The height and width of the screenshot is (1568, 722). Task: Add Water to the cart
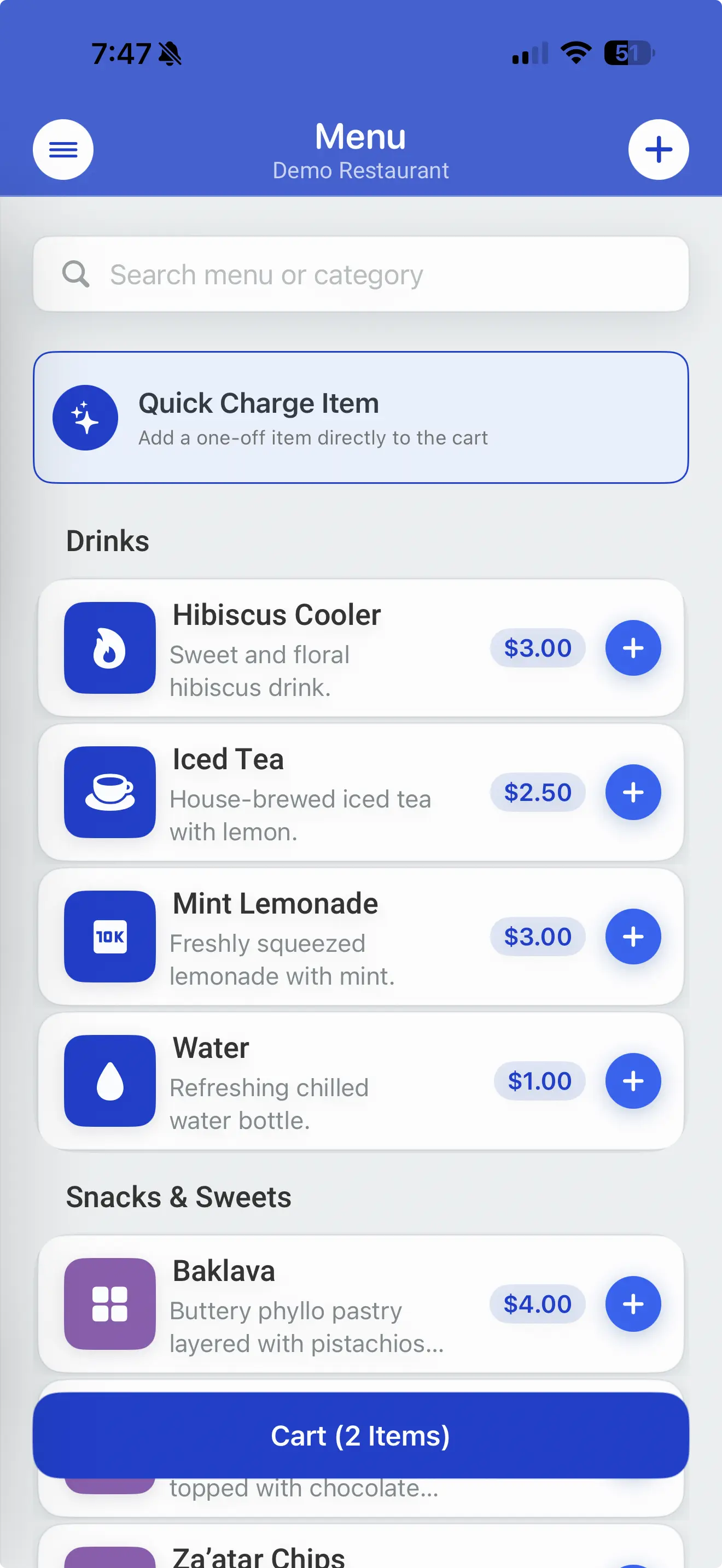[x=633, y=1081]
